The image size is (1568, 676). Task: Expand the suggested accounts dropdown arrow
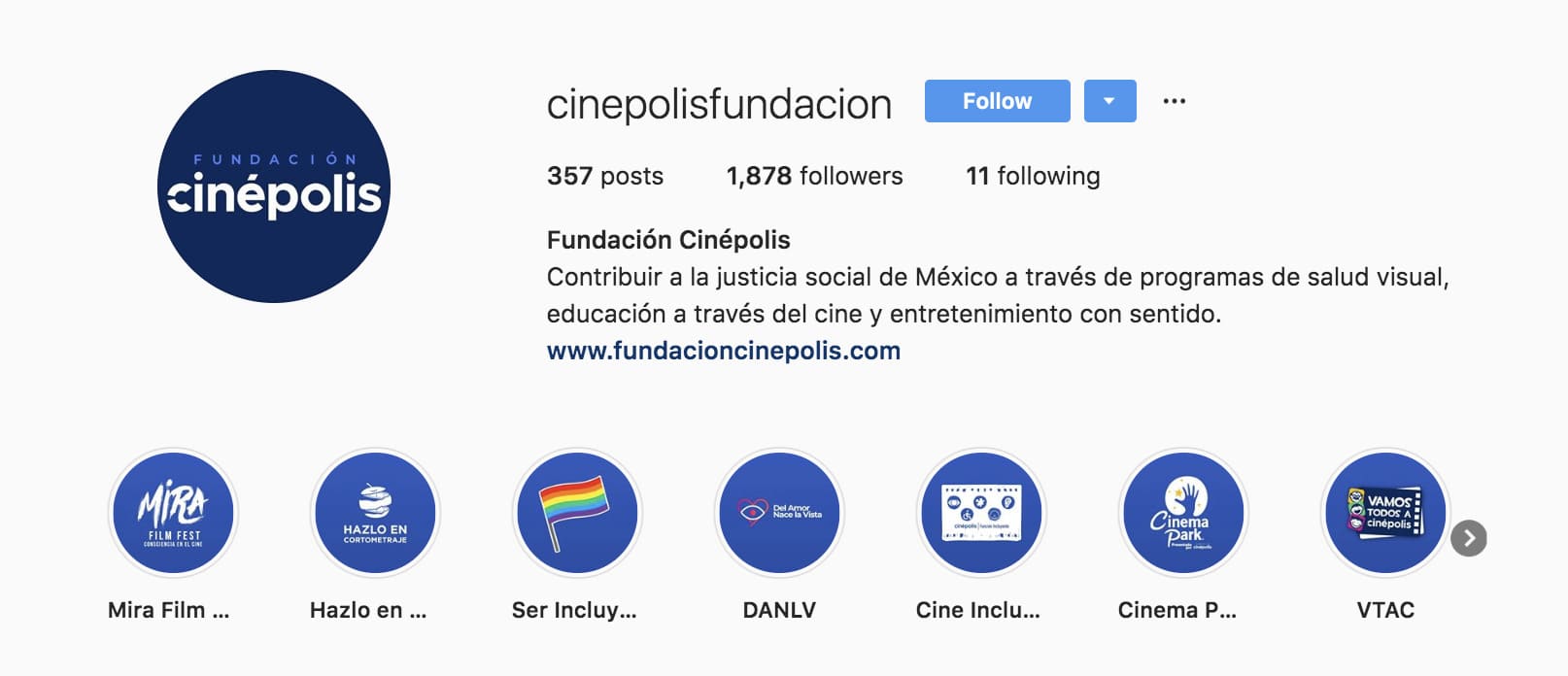tap(1109, 101)
